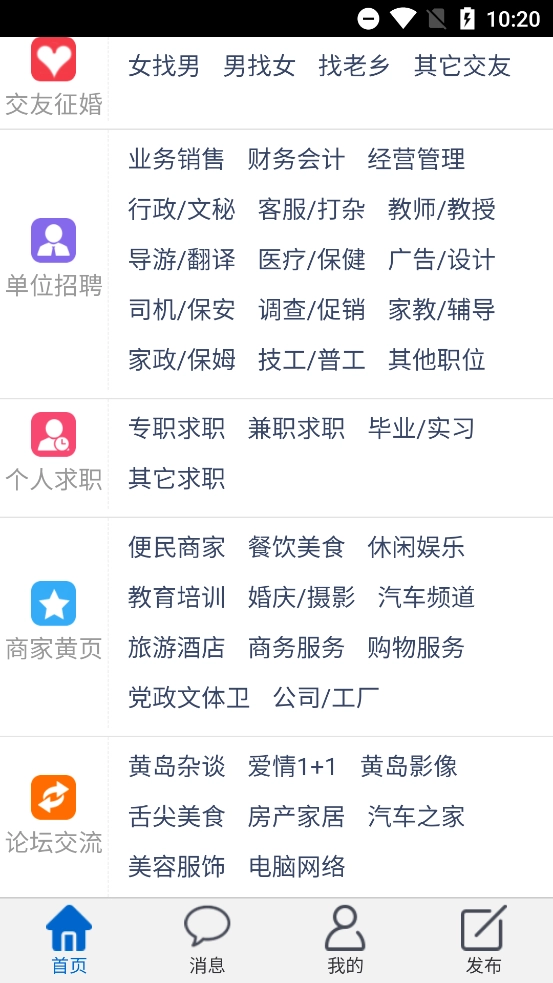This screenshot has height=983, width=553.
Task: Browse 财务会计 recruitment
Action: [296, 159]
